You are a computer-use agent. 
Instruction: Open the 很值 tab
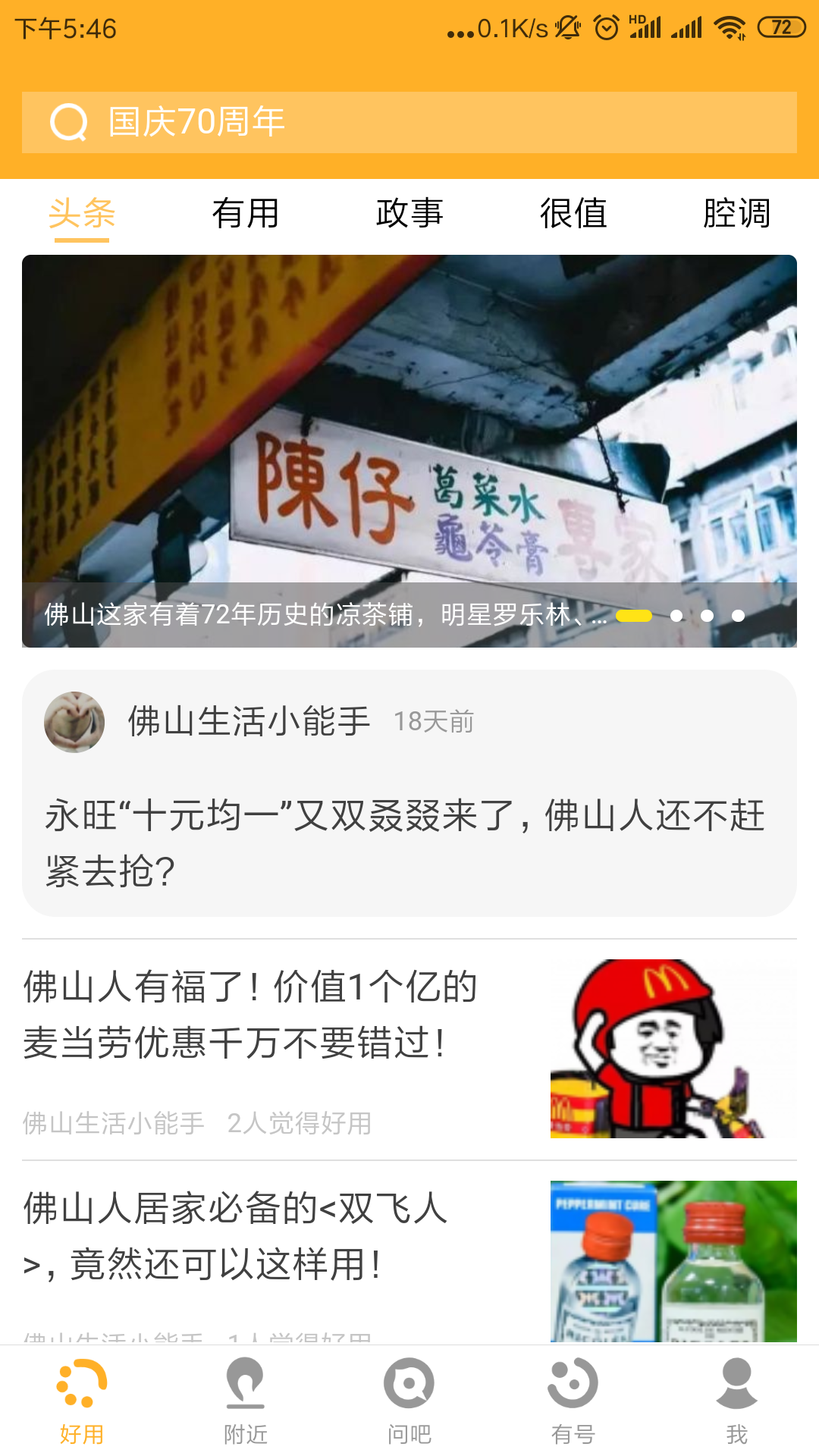tap(573, 213)
